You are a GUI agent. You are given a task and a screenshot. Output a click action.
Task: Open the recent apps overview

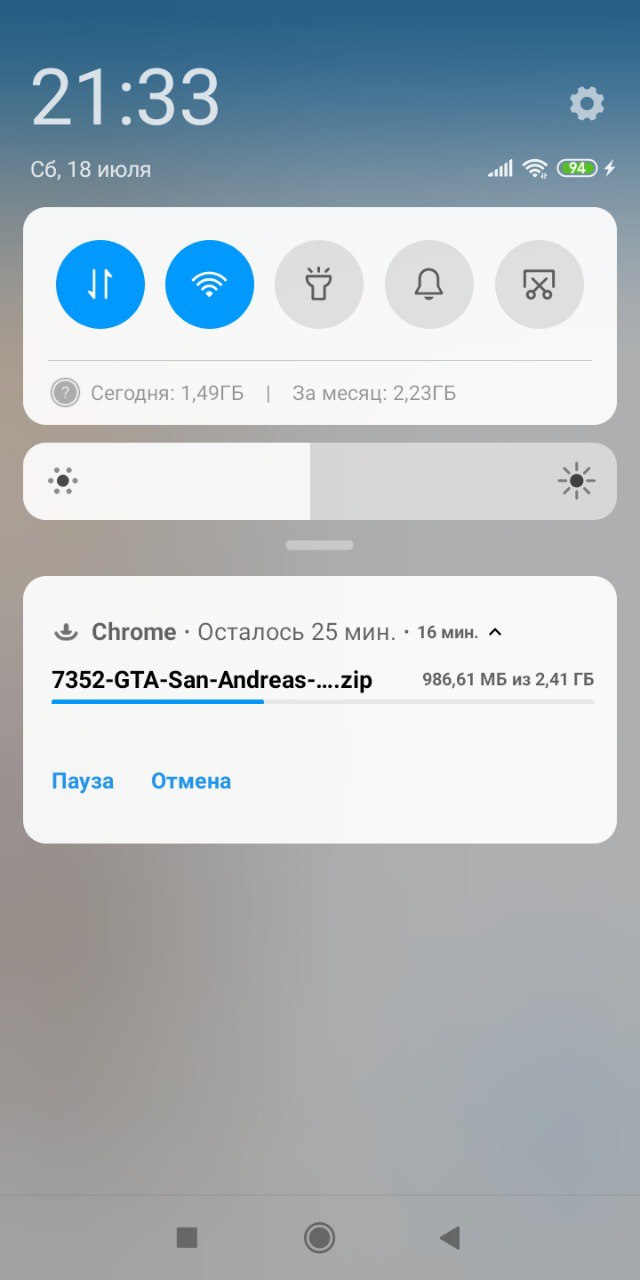click(x=187, y=1238)
